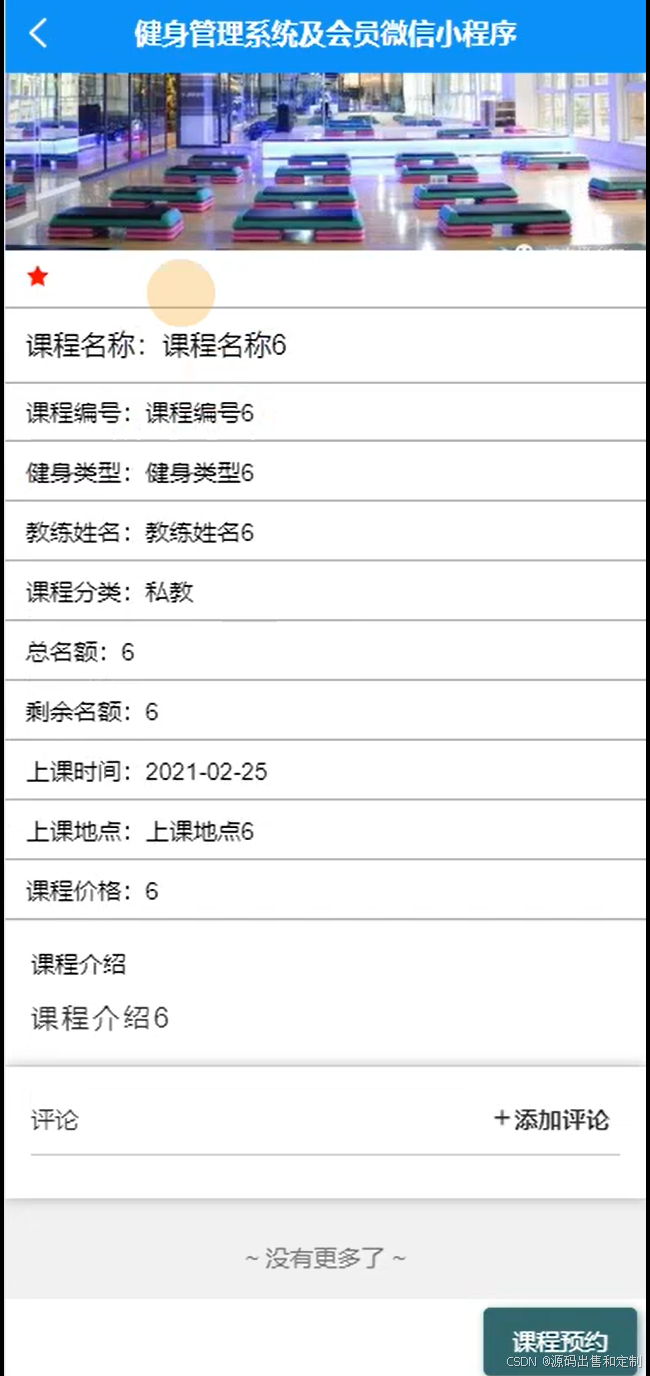Screen dimensions: 650x1376
Task: Tap 添加评论 to add a comment
Action: pos(551,1120)
